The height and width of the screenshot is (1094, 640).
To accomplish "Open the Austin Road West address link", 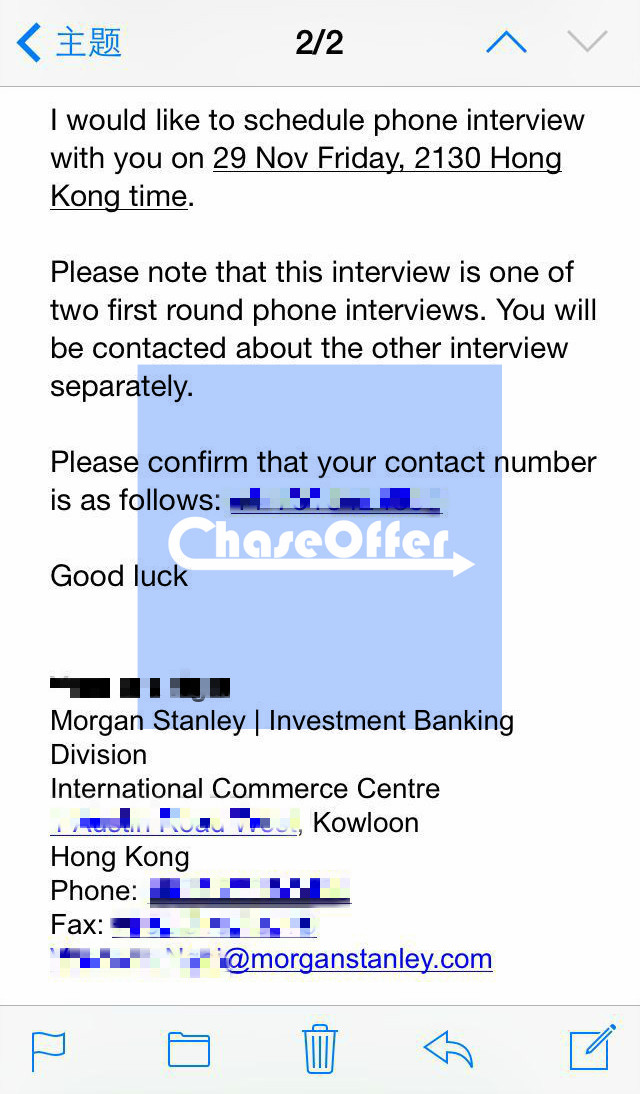I will (x=175, y=823).
